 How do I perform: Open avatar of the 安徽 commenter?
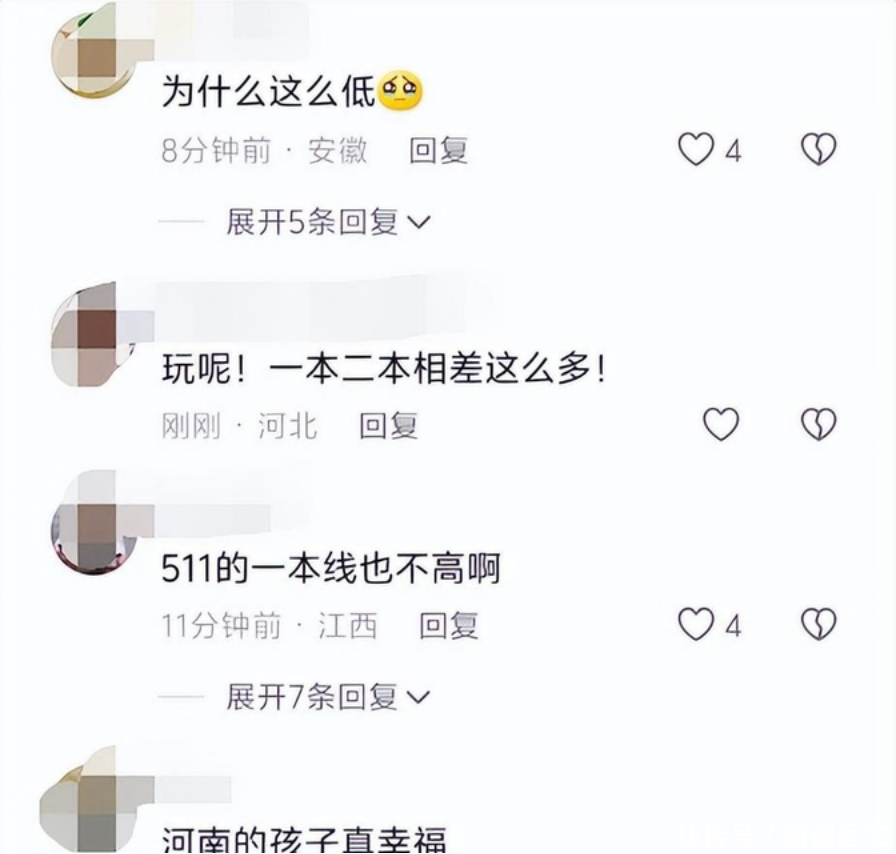(94, 55)
